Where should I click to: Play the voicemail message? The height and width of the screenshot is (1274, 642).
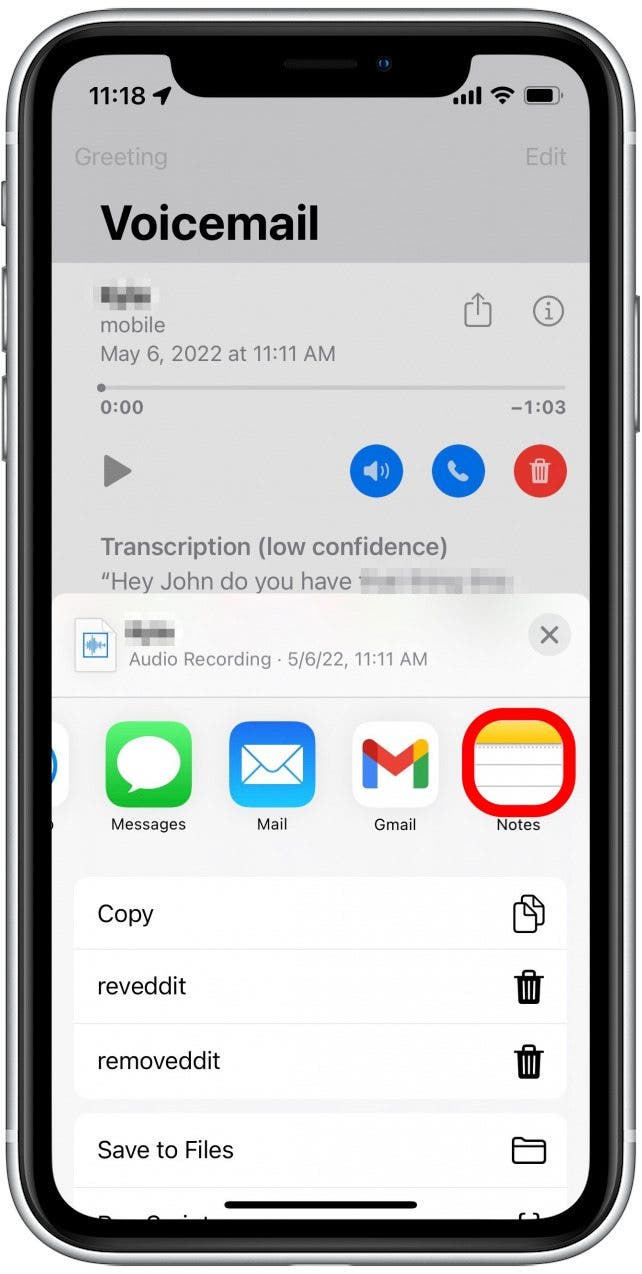(118, 470)
